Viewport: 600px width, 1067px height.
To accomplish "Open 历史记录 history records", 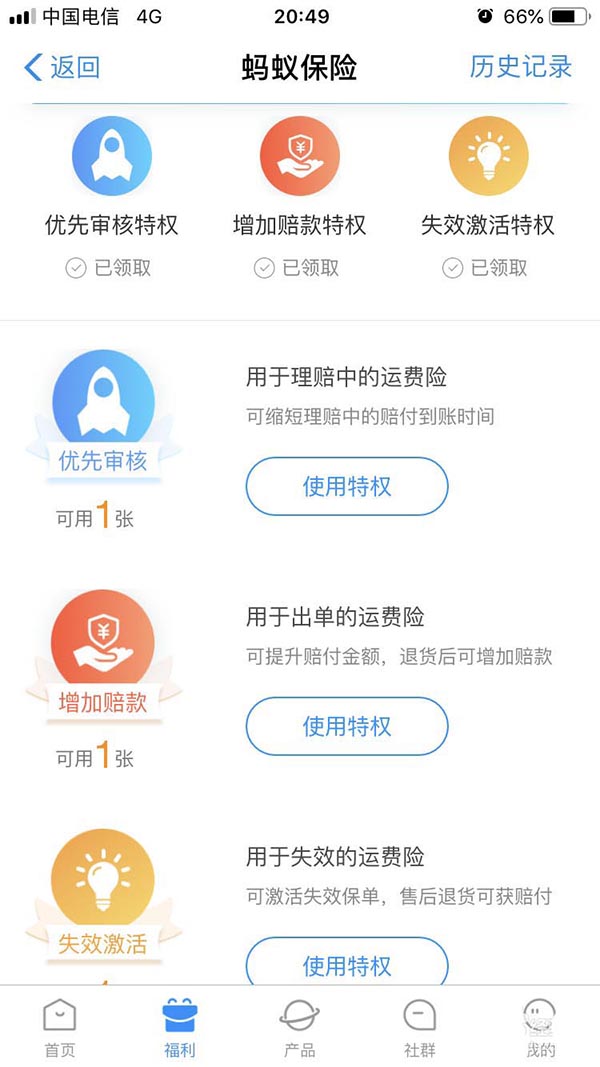I will pyautogui.click(x=520, y=67).
